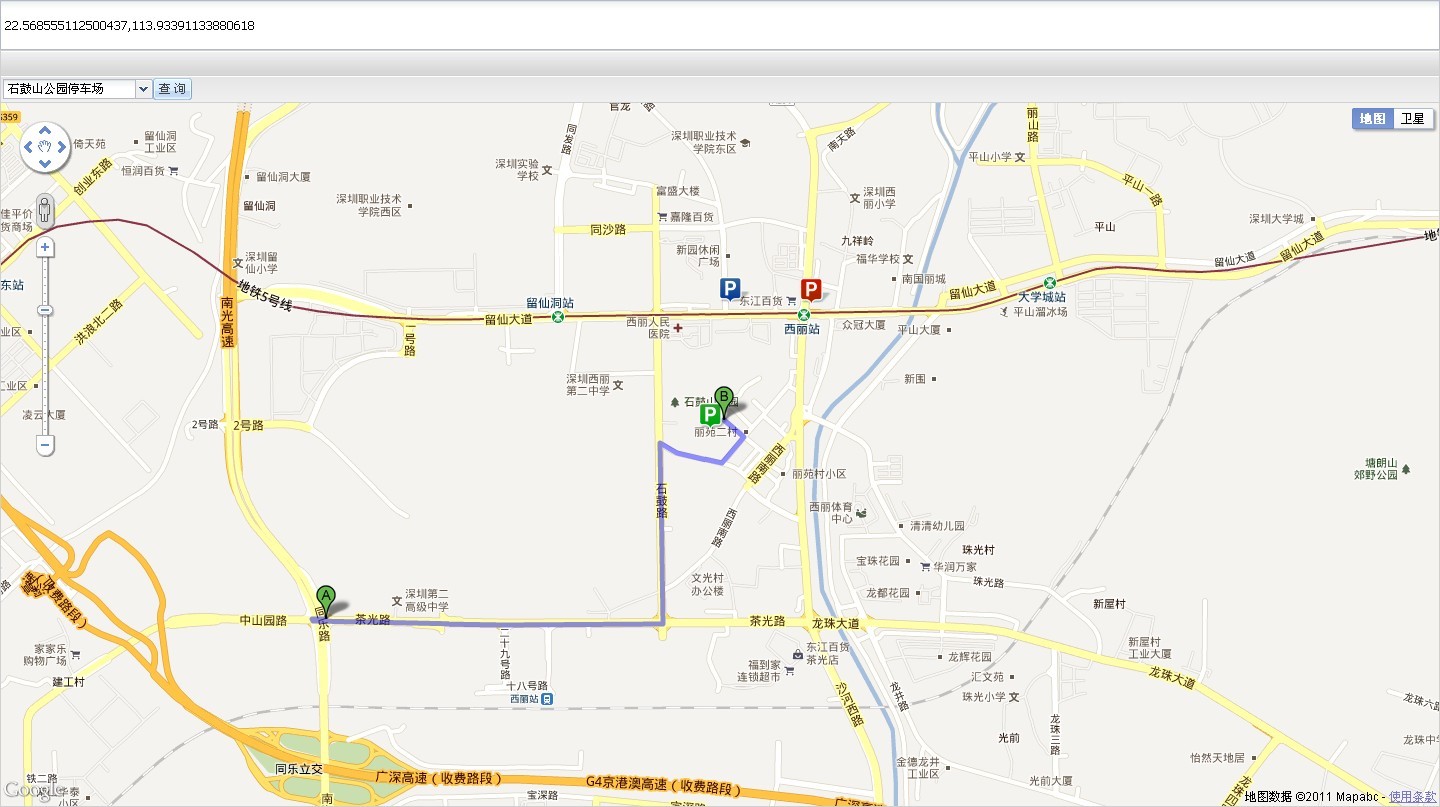Viewport: 1440px width, 807px height.
Task: Tap the Street View pegman icon
Action: pos(45,211)
